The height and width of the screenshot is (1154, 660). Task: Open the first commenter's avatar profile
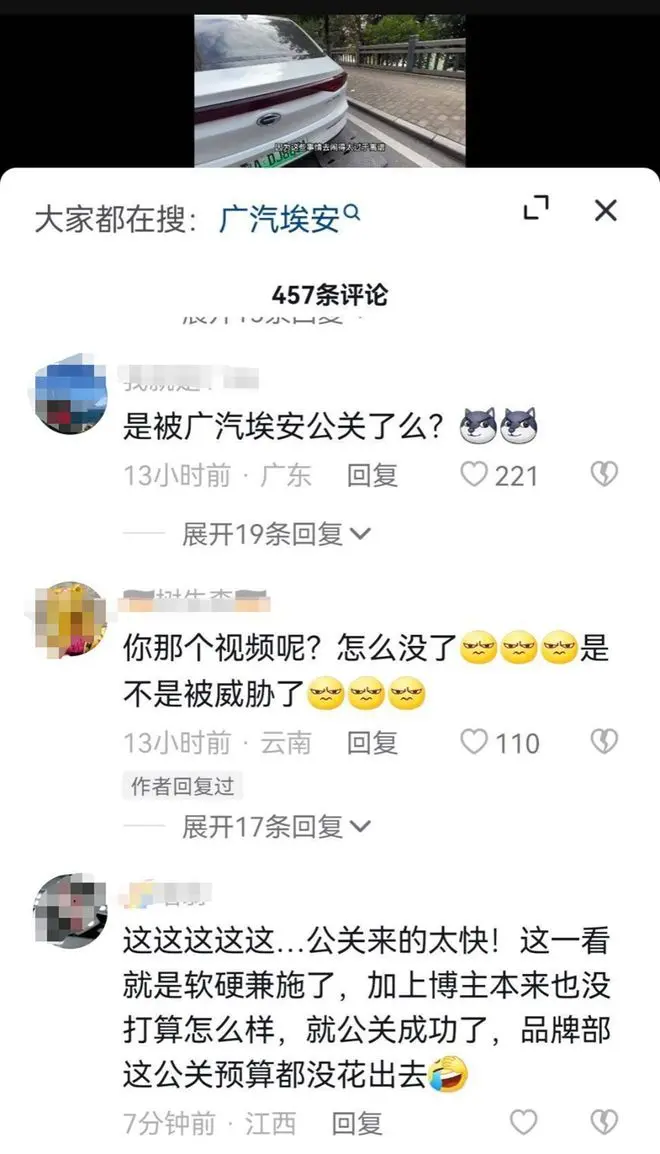point(70,397)
